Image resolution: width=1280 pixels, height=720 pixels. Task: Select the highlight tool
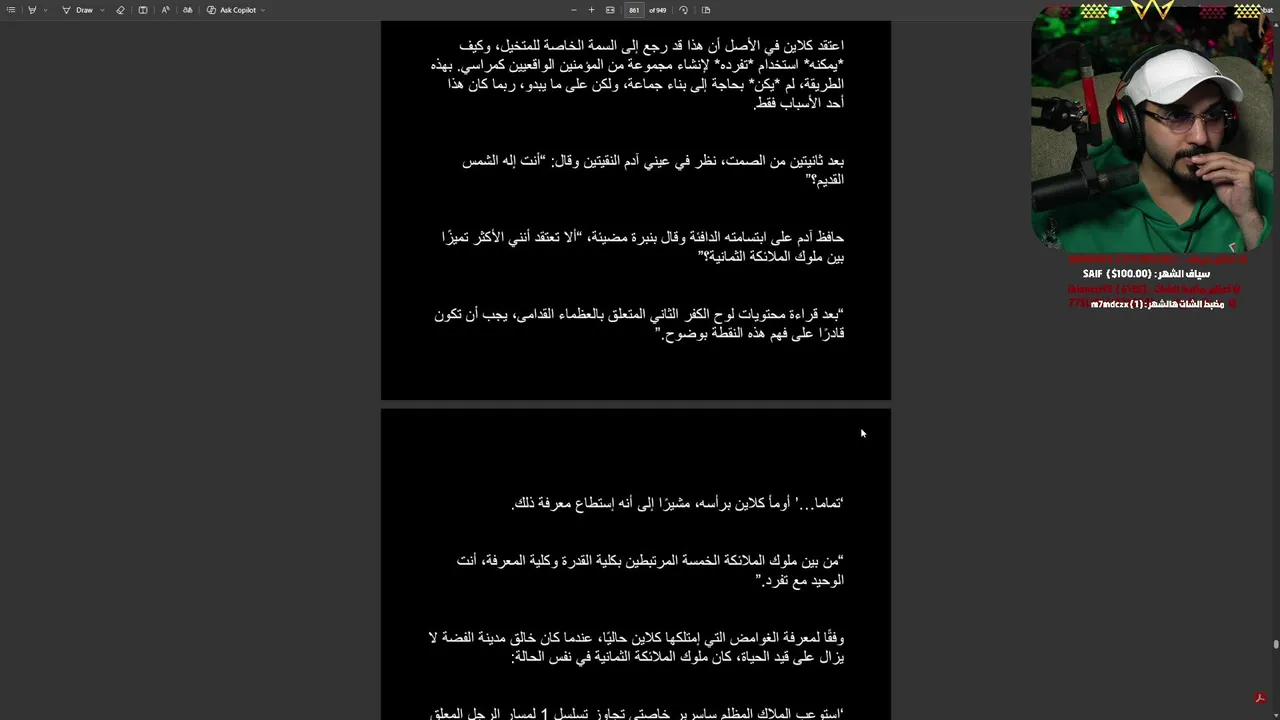[32, 10]
